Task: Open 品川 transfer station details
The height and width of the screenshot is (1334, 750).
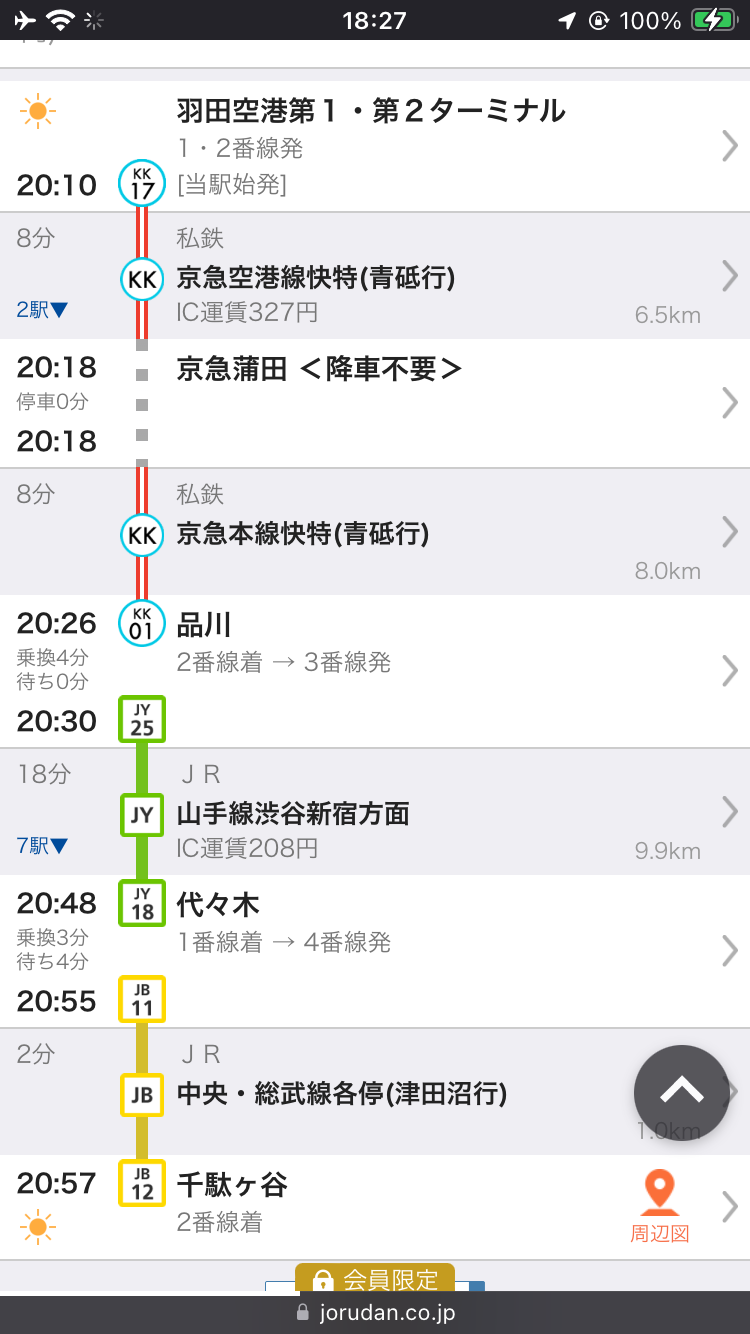Action: [375, 672]
